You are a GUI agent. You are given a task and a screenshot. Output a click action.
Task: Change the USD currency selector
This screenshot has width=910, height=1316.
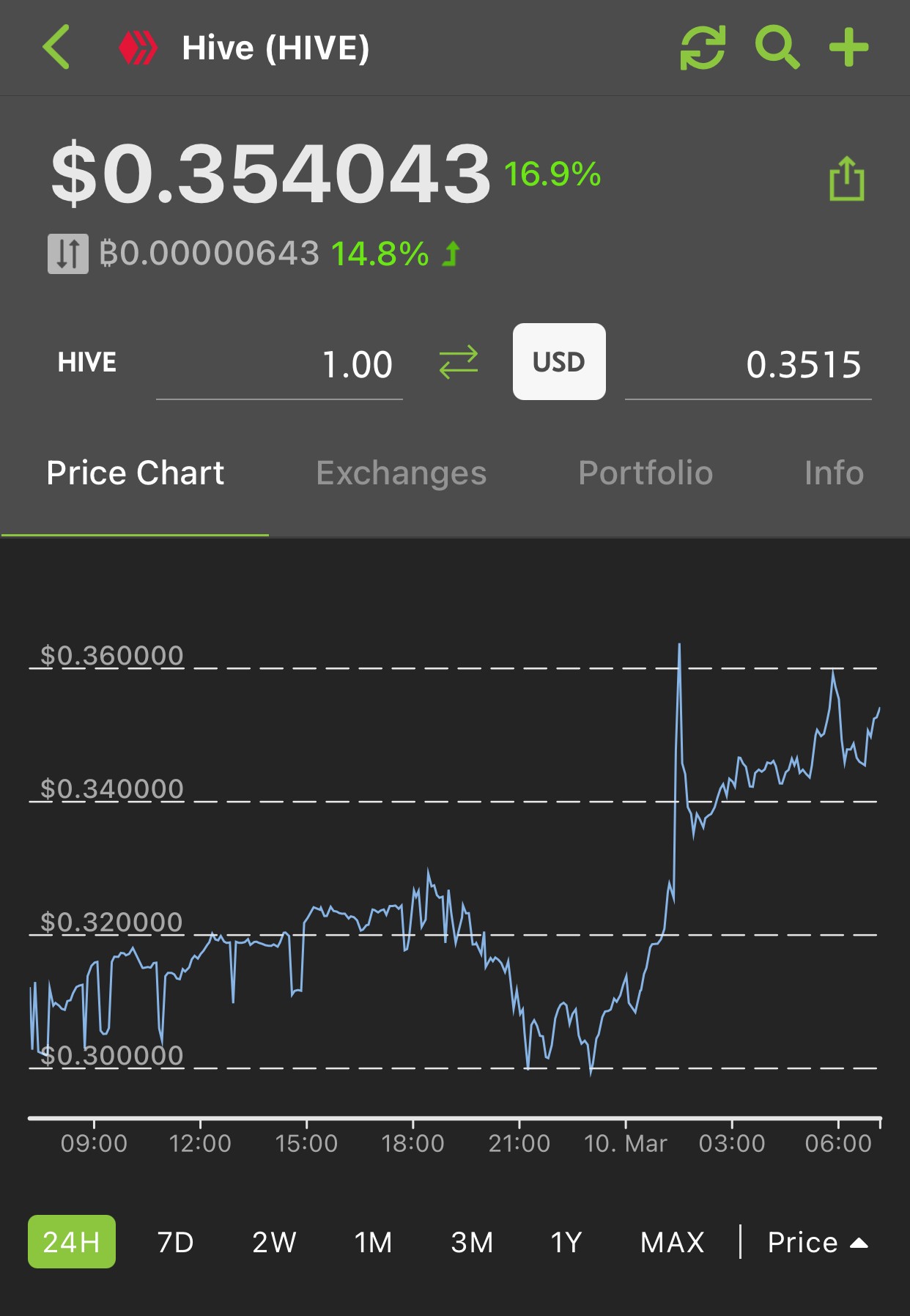pos(559,361)
